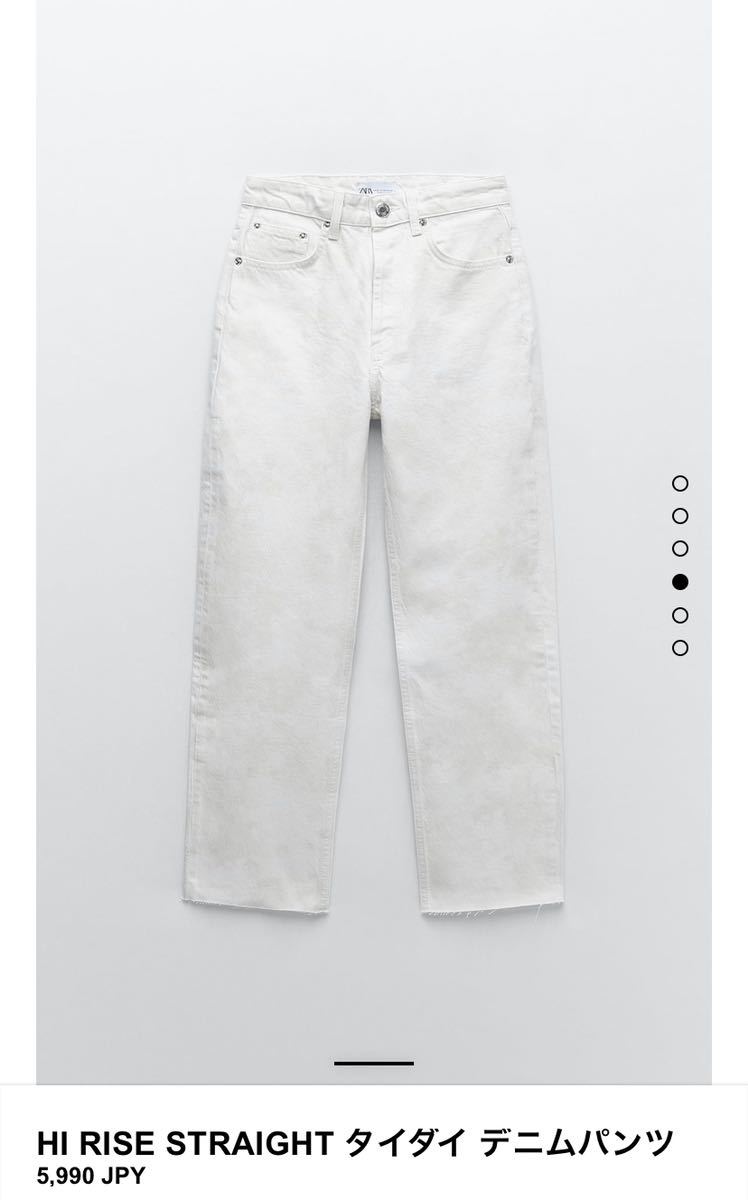Select the last image indicator dot
This screenshot has height=1200, width=748.
[680, 648]
